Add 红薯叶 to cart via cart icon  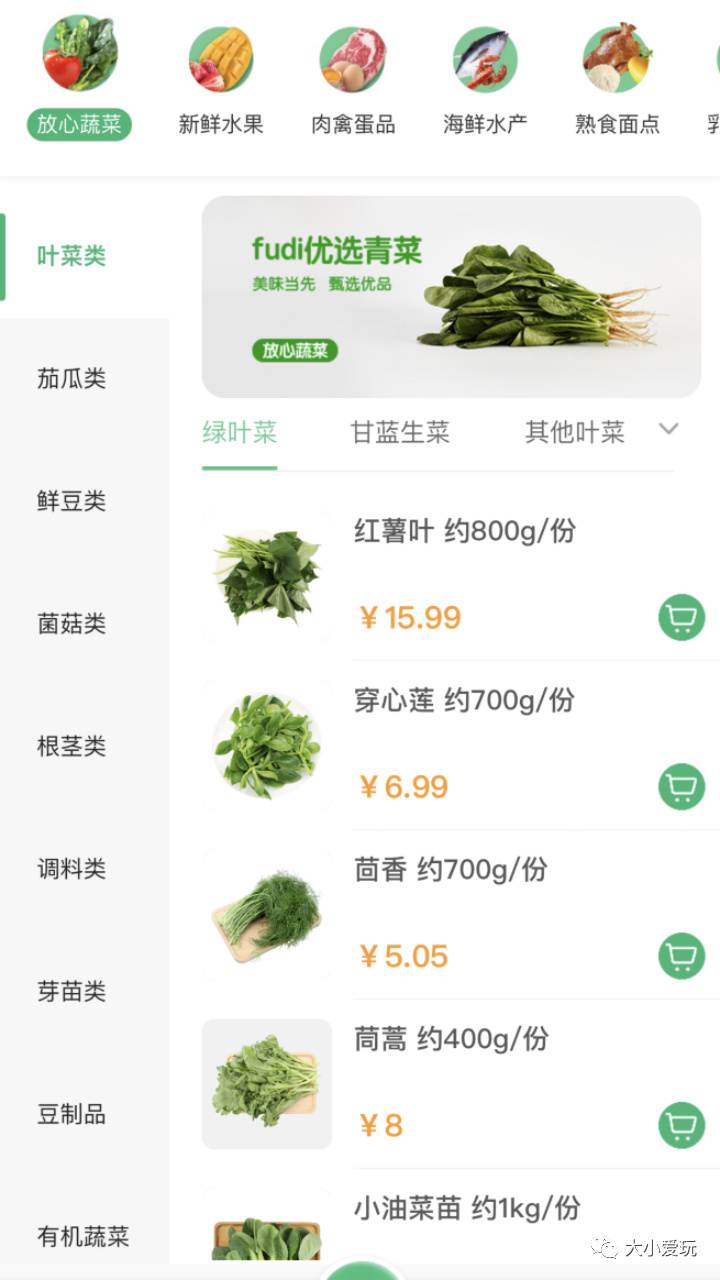click(x=681, y=617)
